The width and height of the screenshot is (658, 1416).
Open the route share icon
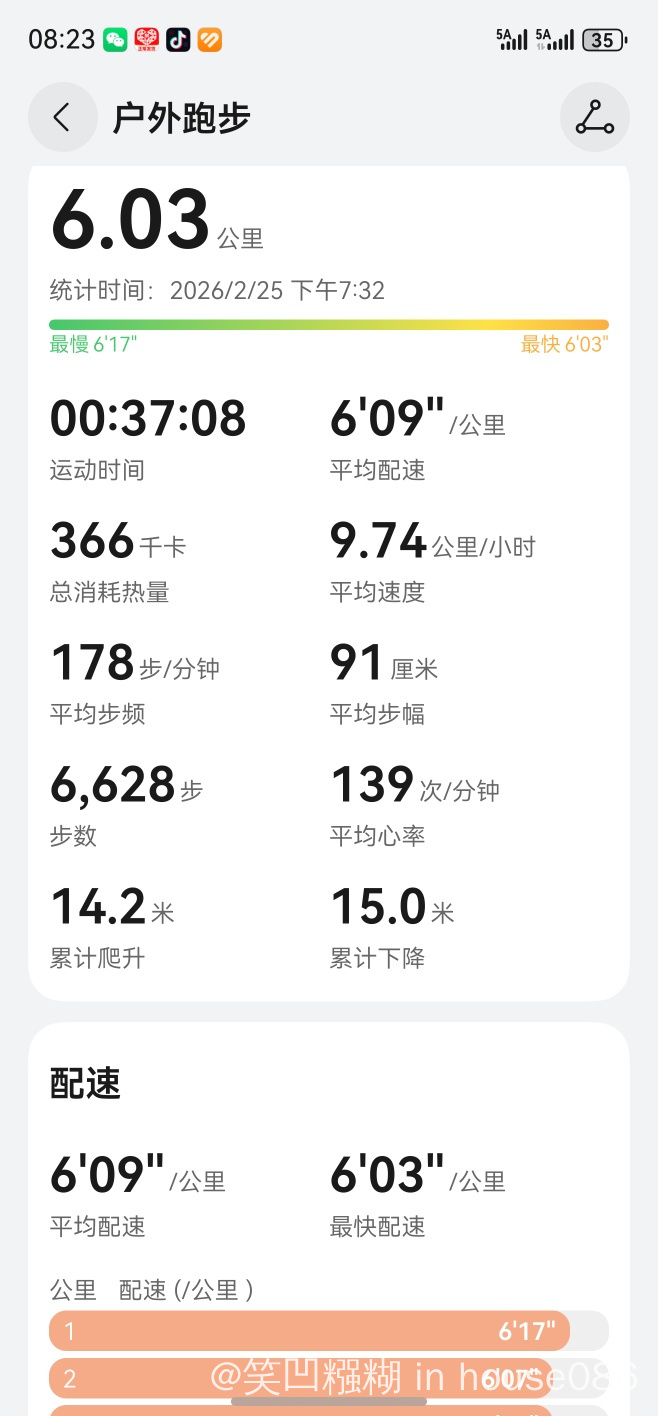pos(594,117)
